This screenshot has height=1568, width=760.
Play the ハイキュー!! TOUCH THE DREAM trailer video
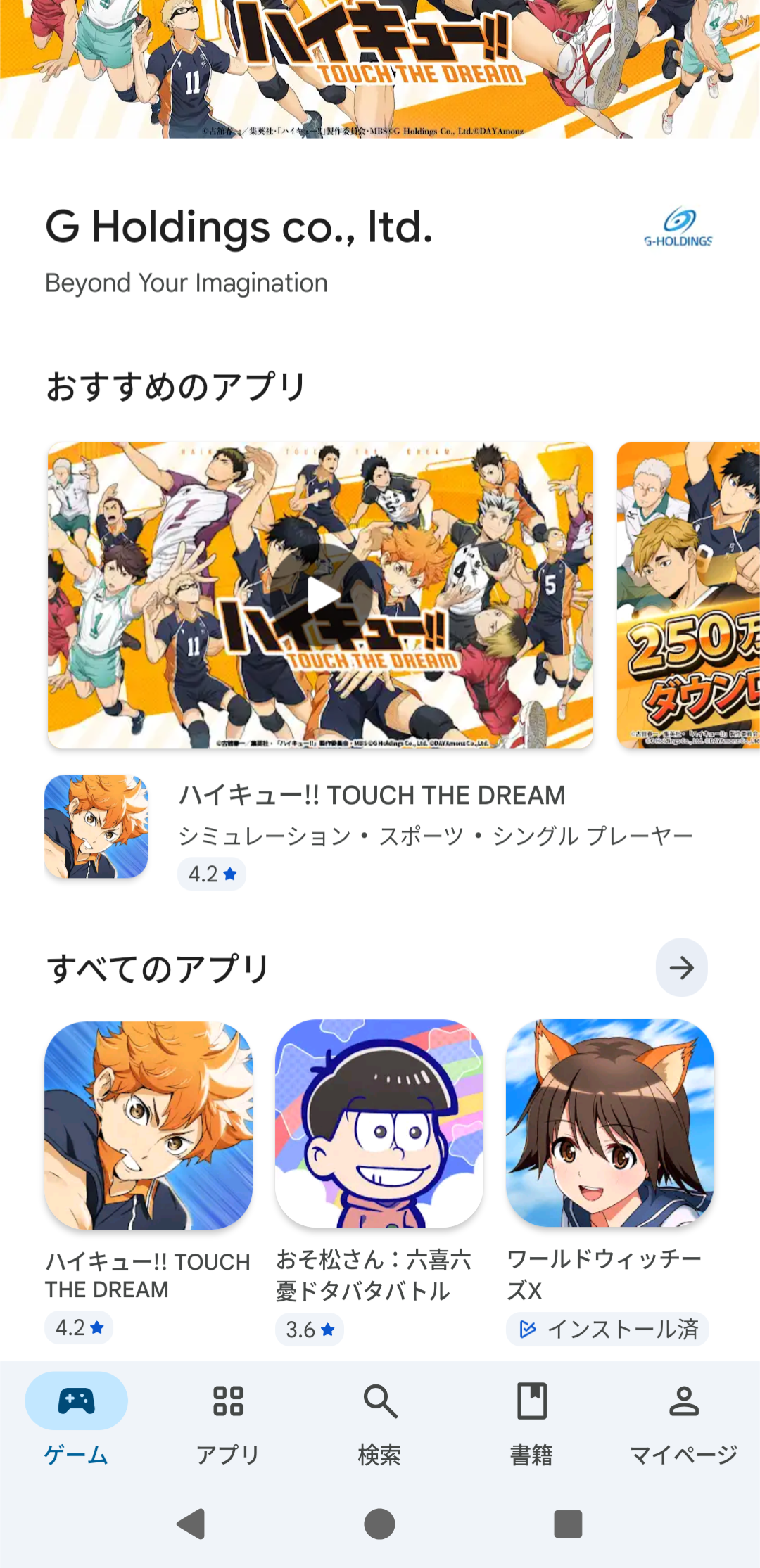[x=322, y=596]
